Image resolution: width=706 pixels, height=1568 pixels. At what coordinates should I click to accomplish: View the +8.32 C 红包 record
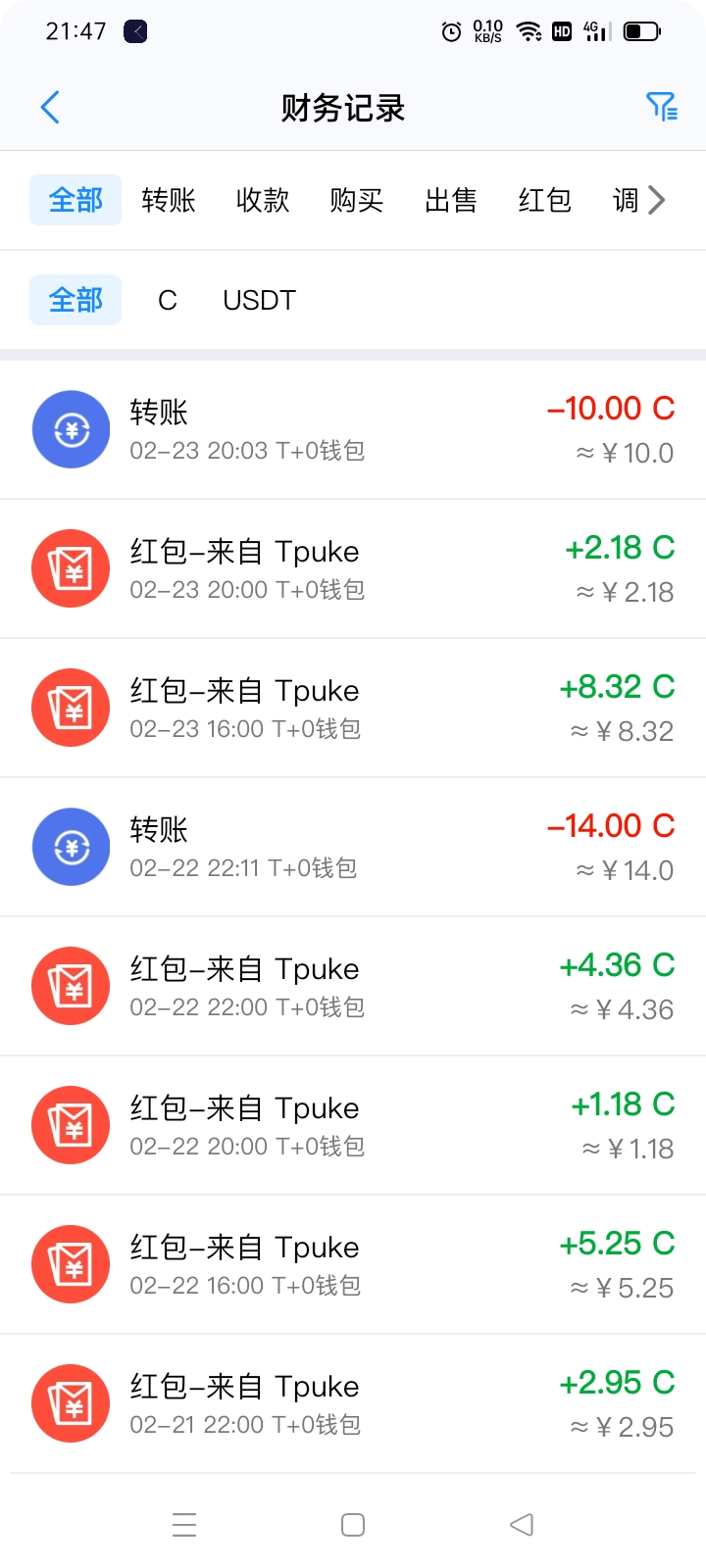pyautogui.click(x=353, y=708)
